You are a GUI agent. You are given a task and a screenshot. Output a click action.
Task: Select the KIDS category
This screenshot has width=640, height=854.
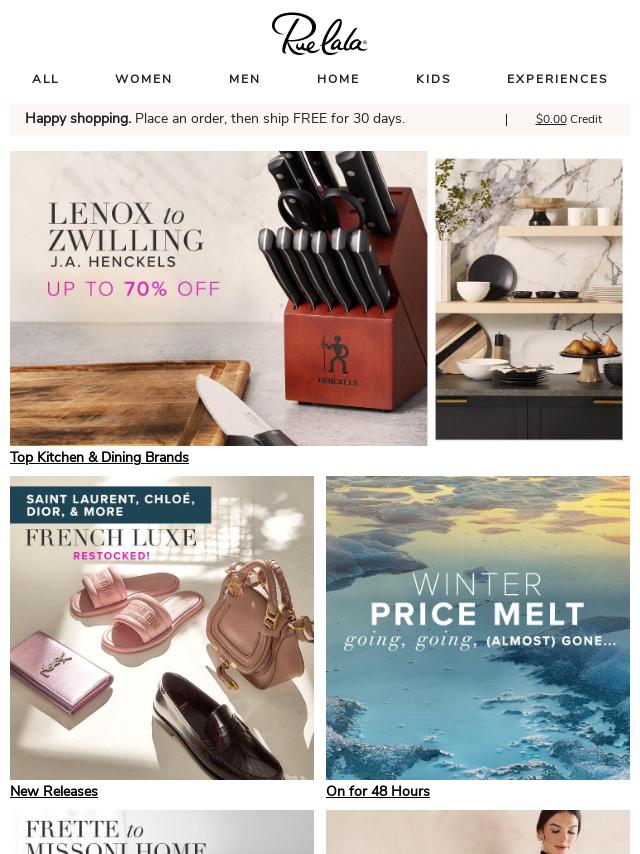point(433,79)
